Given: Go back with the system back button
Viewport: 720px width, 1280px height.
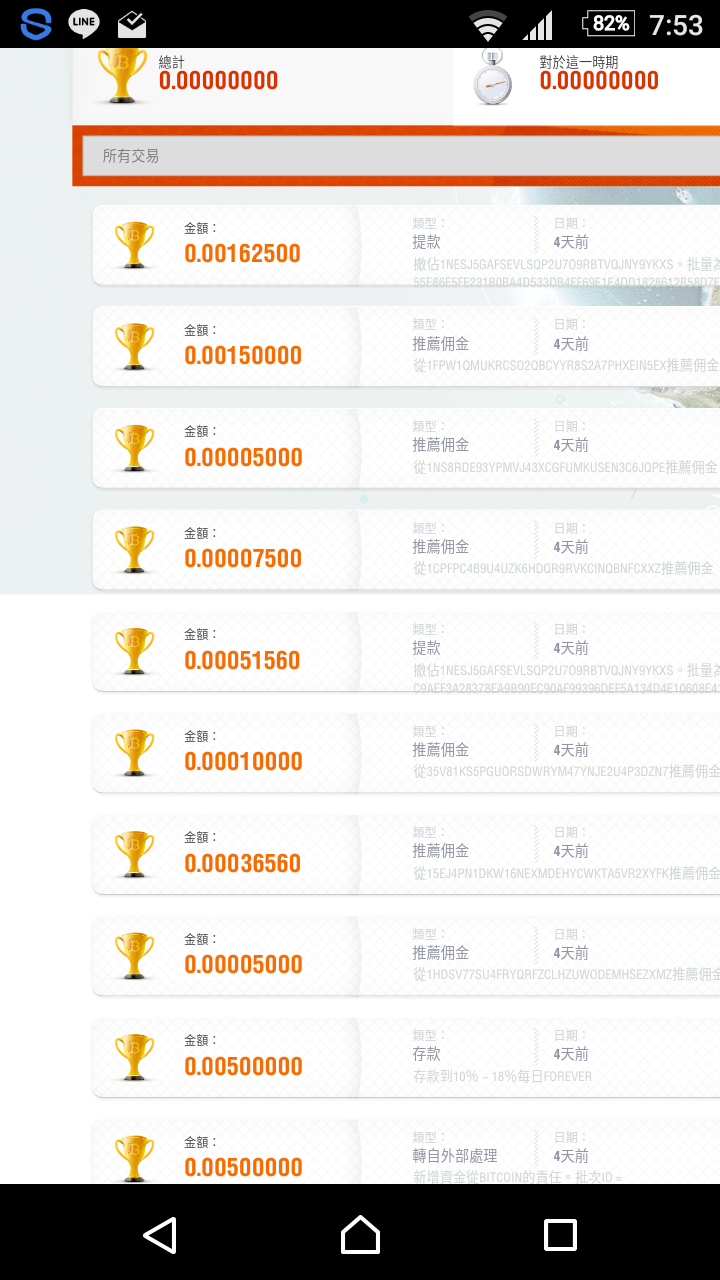Looking at the screenshot, I should coord(160,1235).
